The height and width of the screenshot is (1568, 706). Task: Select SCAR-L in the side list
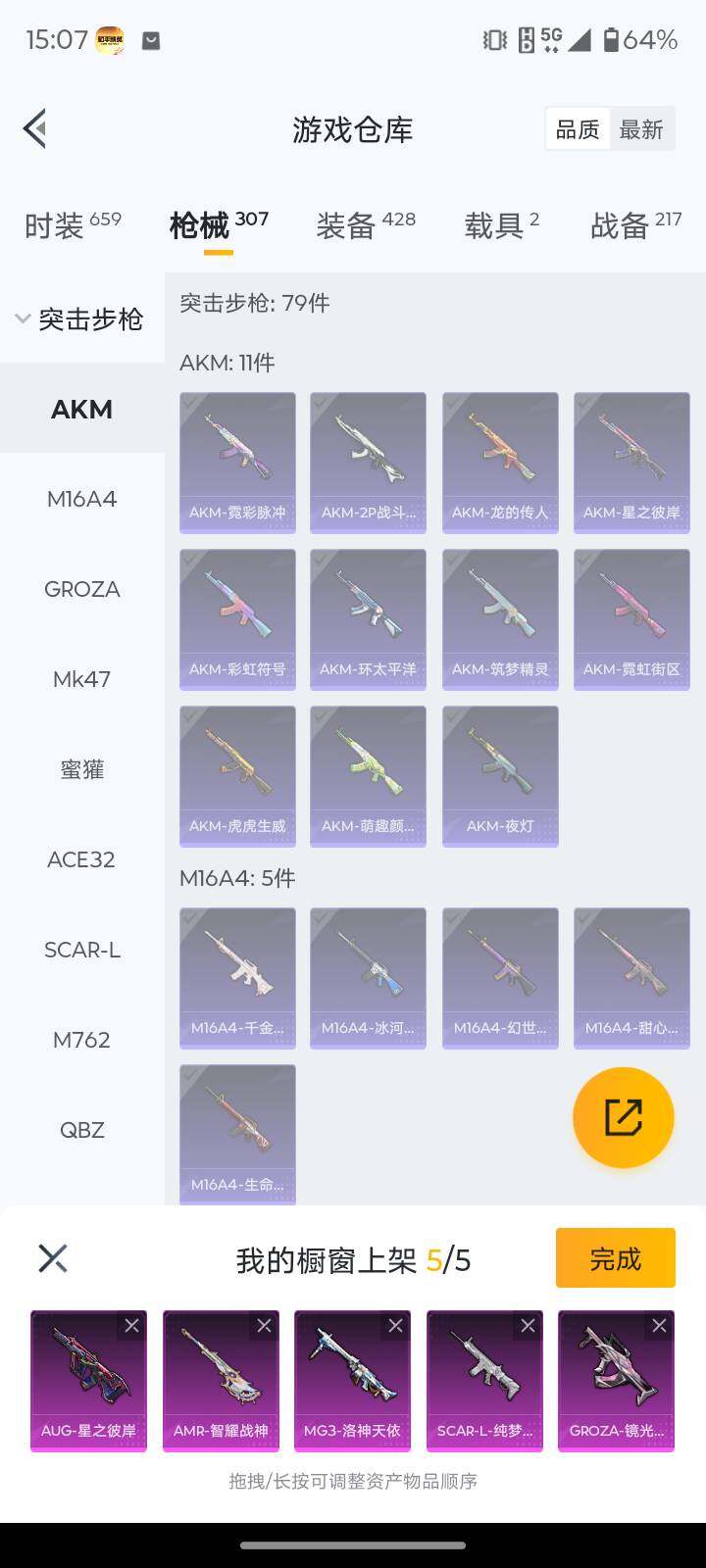(81, 950)
